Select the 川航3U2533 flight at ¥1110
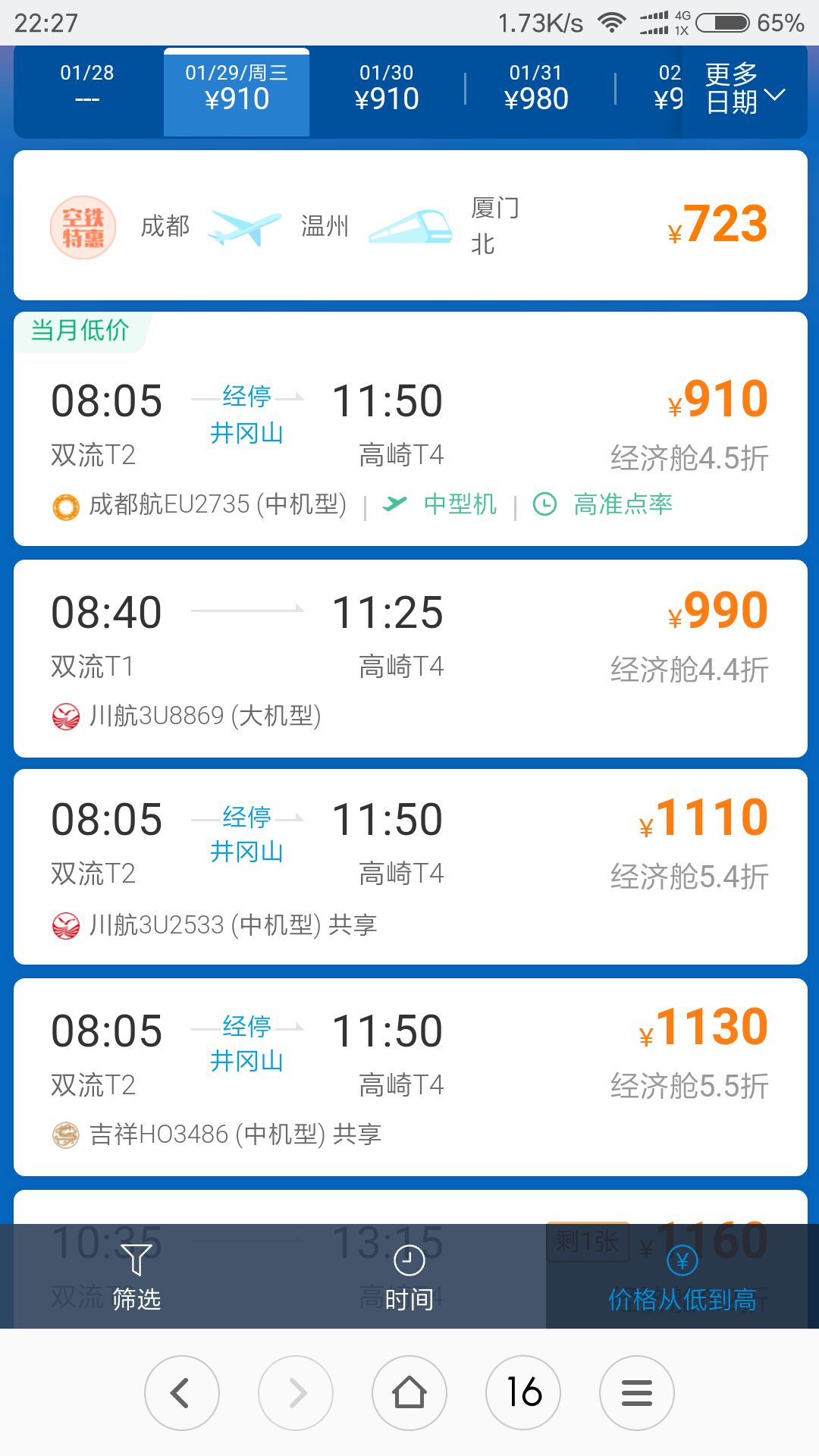This screenshot has width=819, height=1456. (x=410, y=867)
